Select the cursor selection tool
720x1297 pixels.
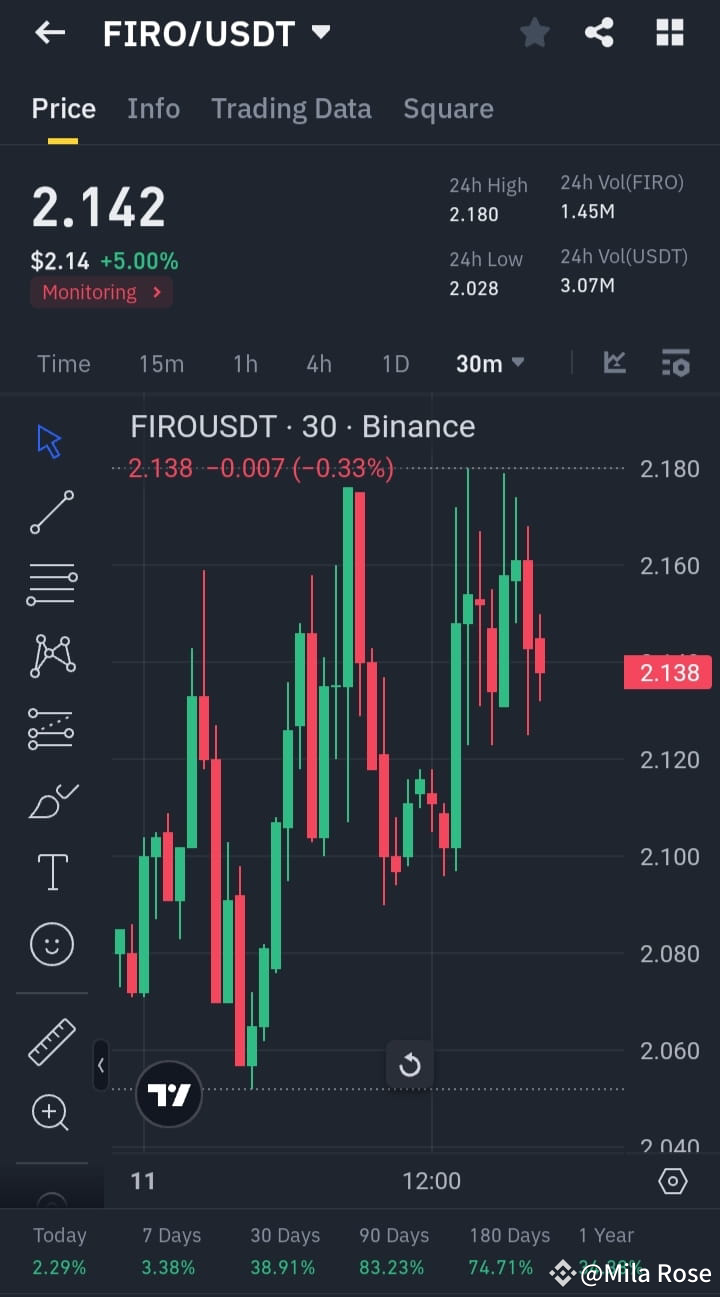50,440
